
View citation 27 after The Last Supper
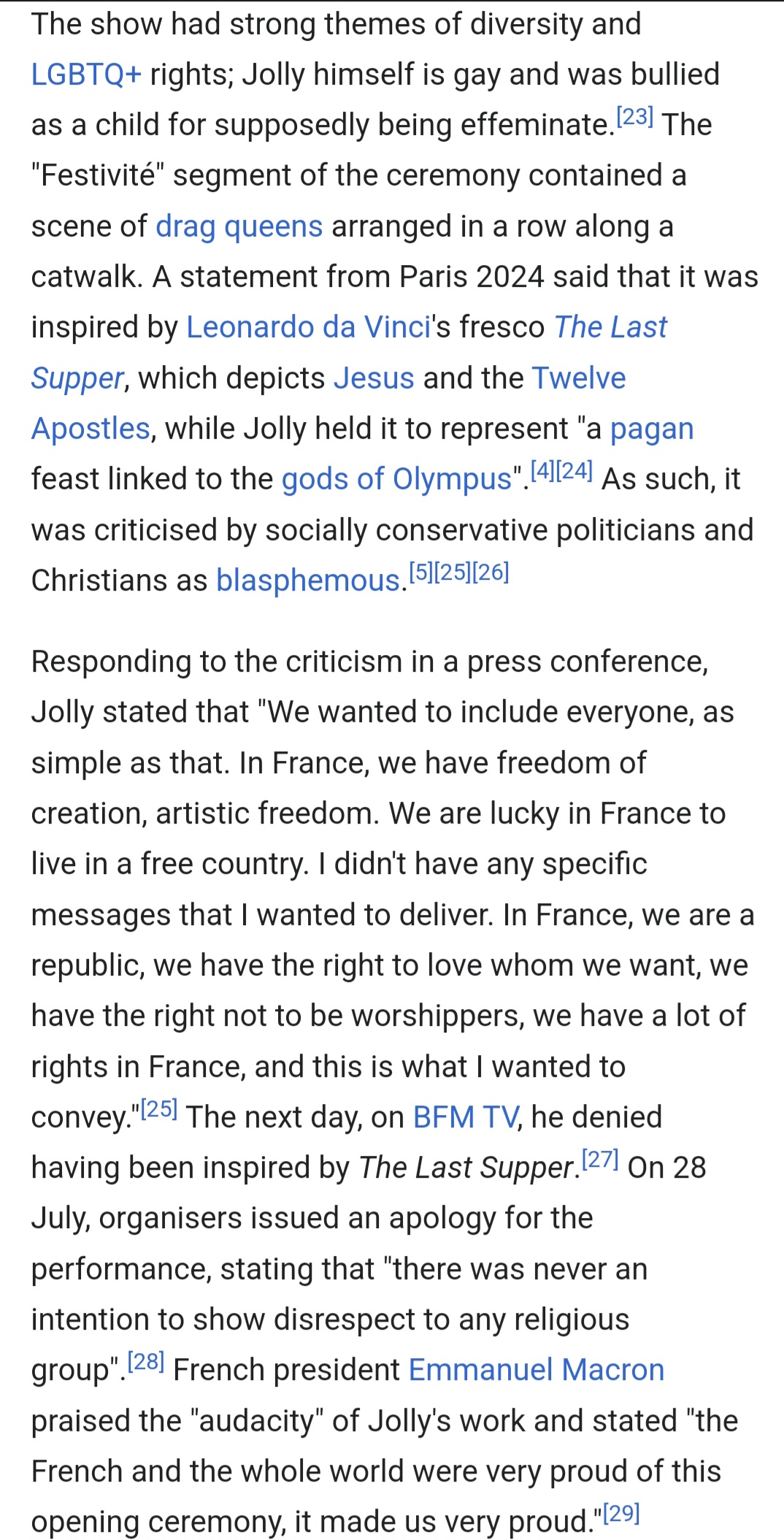pos(600,1160)
